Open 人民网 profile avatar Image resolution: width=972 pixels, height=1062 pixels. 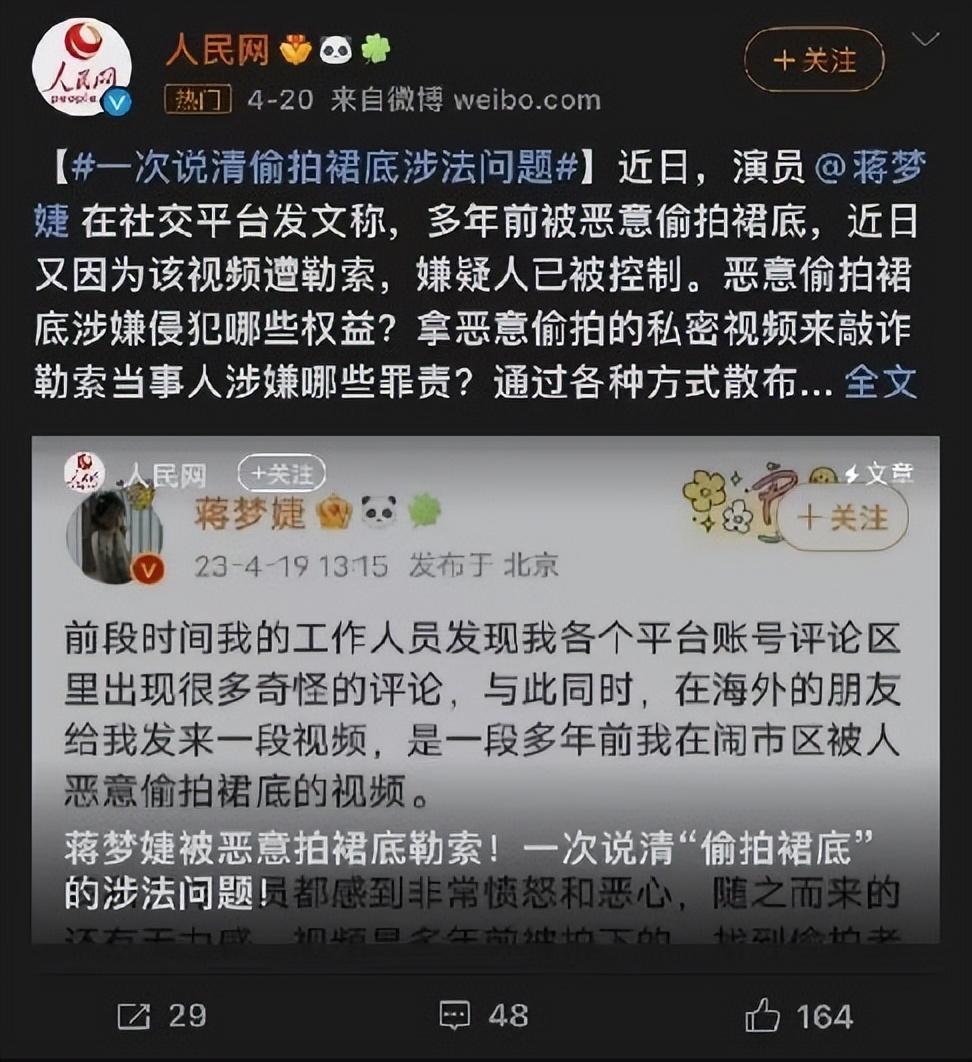coord(81,67)
